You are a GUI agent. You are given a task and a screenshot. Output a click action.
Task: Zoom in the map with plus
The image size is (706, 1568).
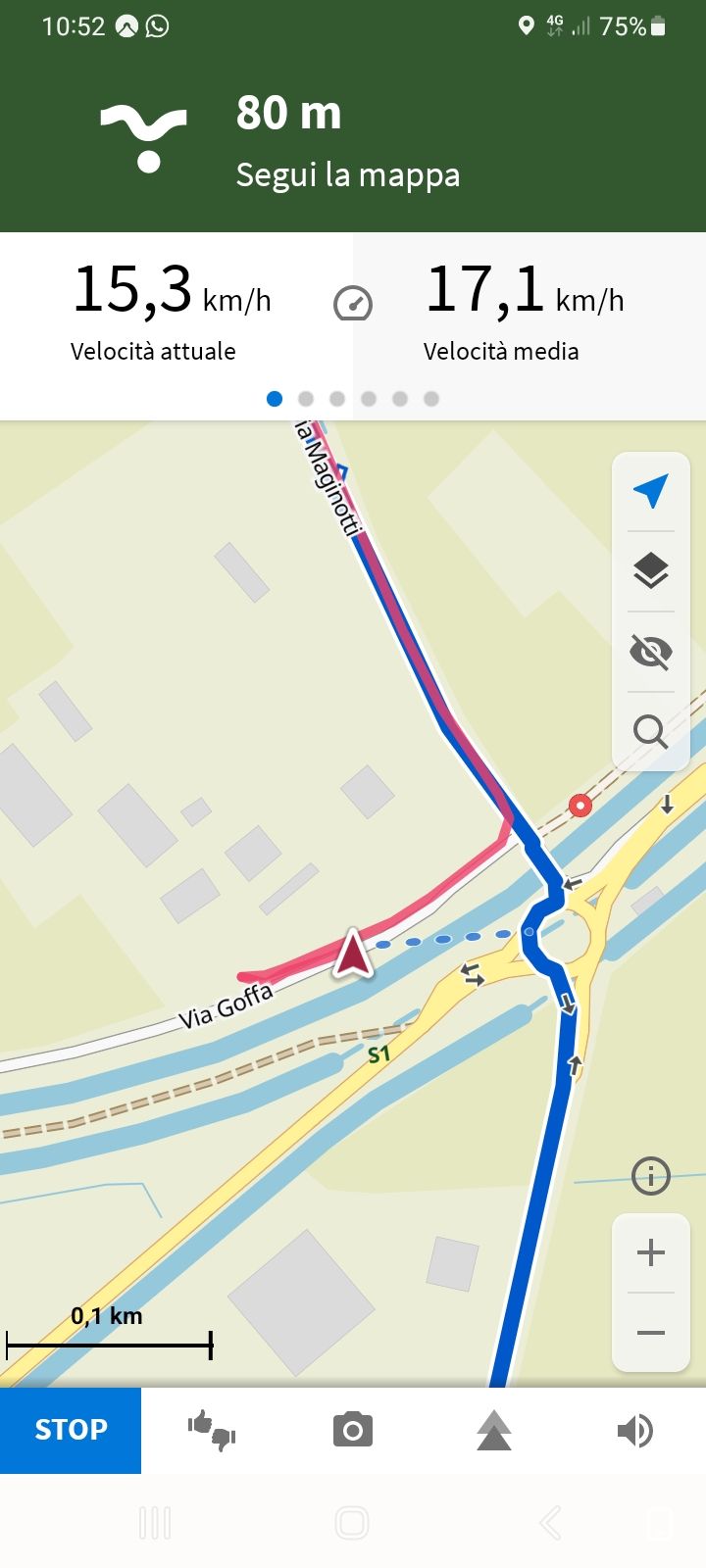[651, 1252]
